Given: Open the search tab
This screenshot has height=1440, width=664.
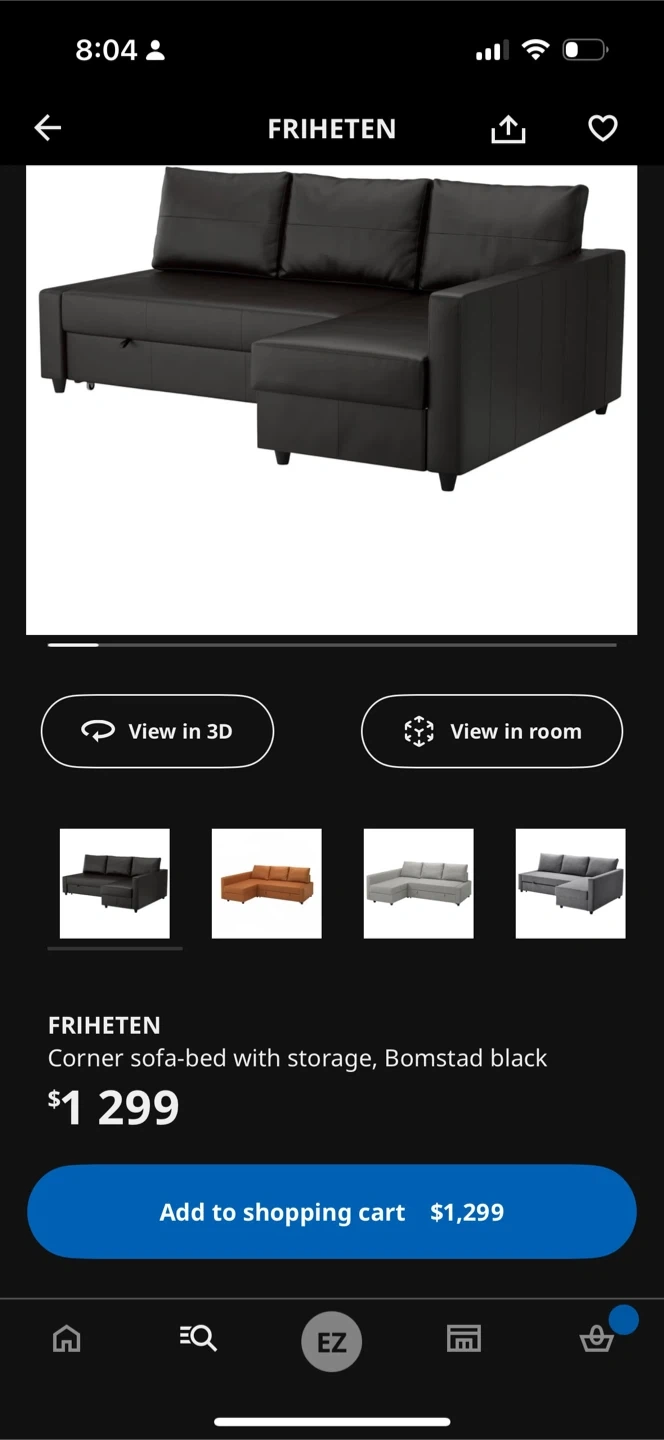Looking at the screenshot, I should (x=198, y=1338).
